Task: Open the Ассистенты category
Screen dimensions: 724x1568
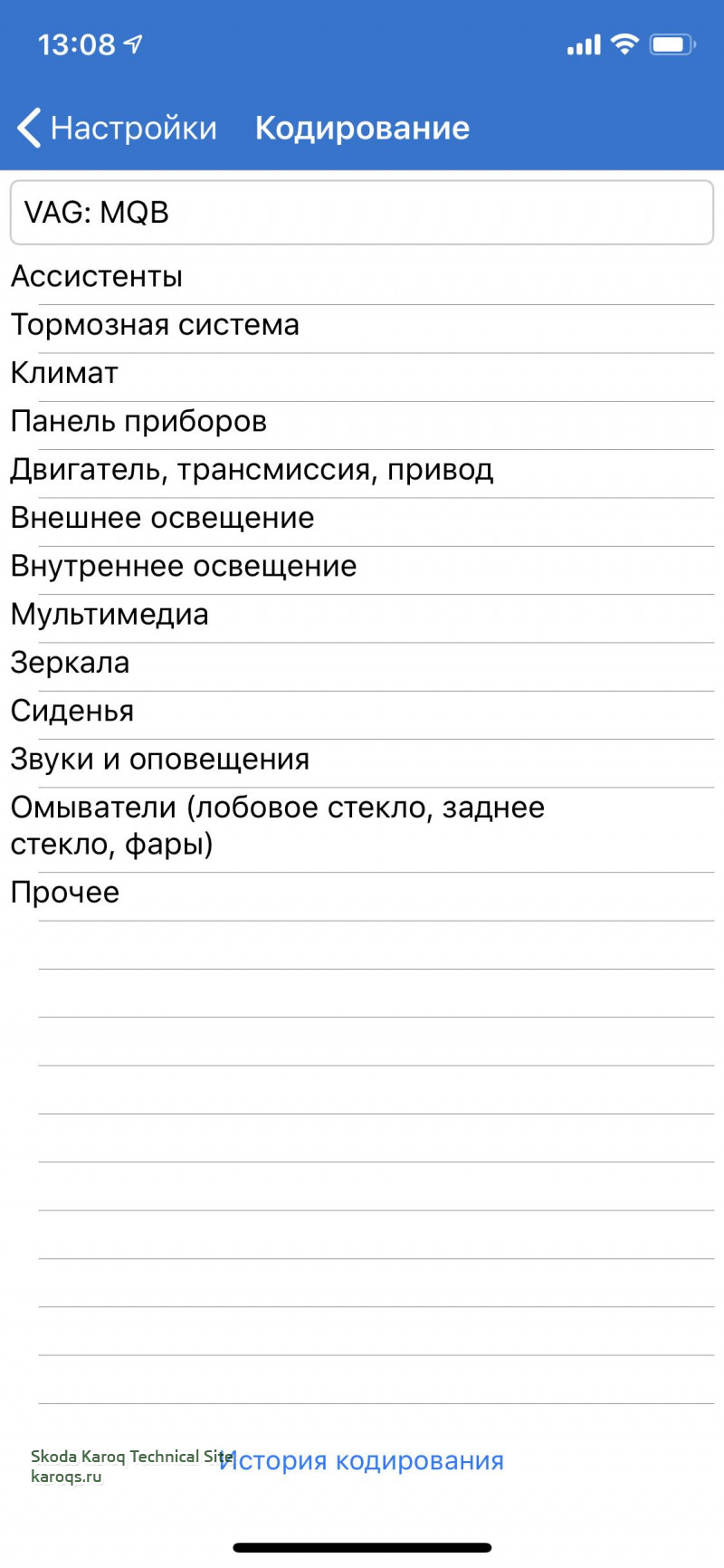Action: click(97, 277)
